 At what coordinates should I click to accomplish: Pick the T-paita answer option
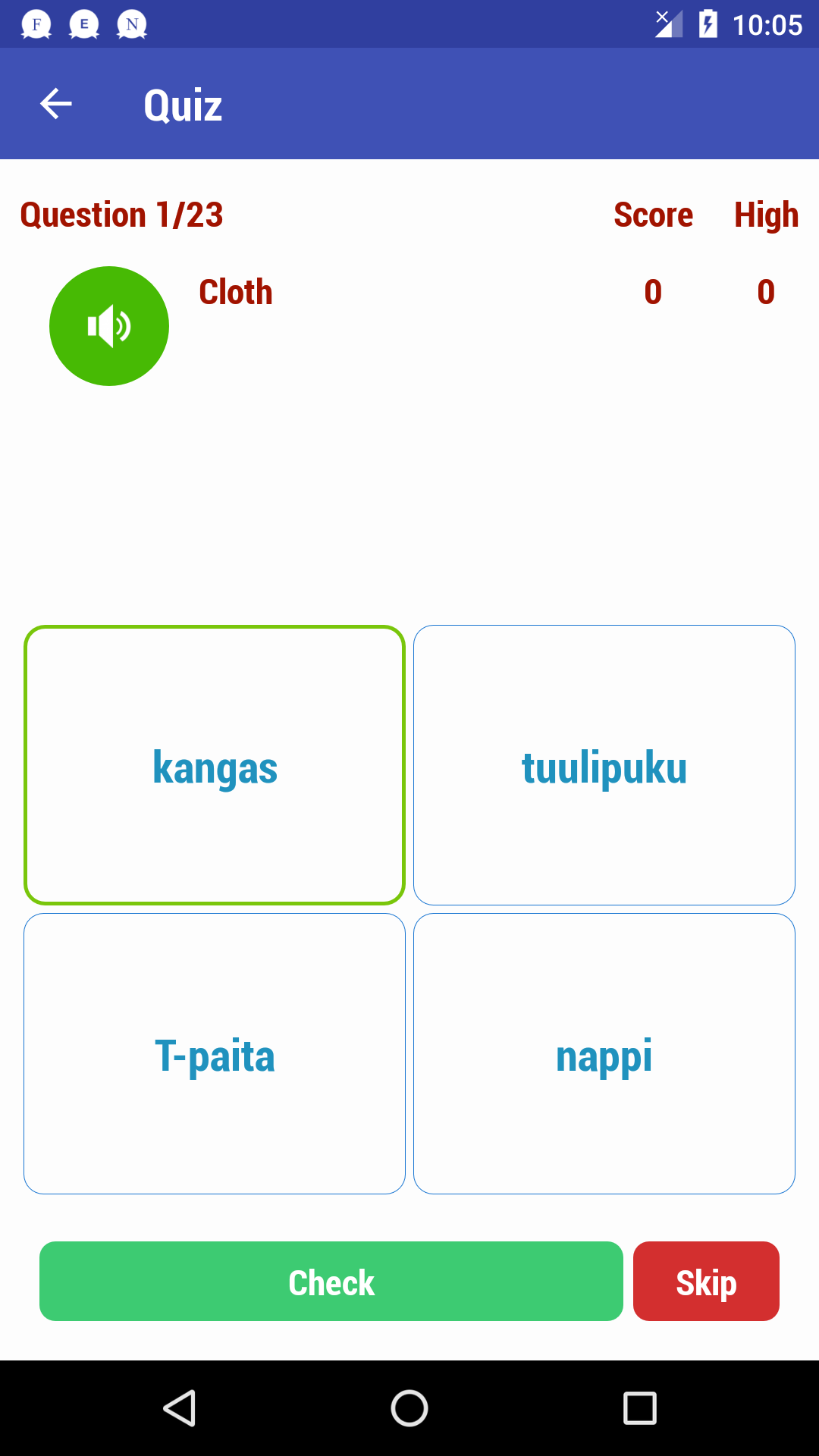[x=215, y=1053]
